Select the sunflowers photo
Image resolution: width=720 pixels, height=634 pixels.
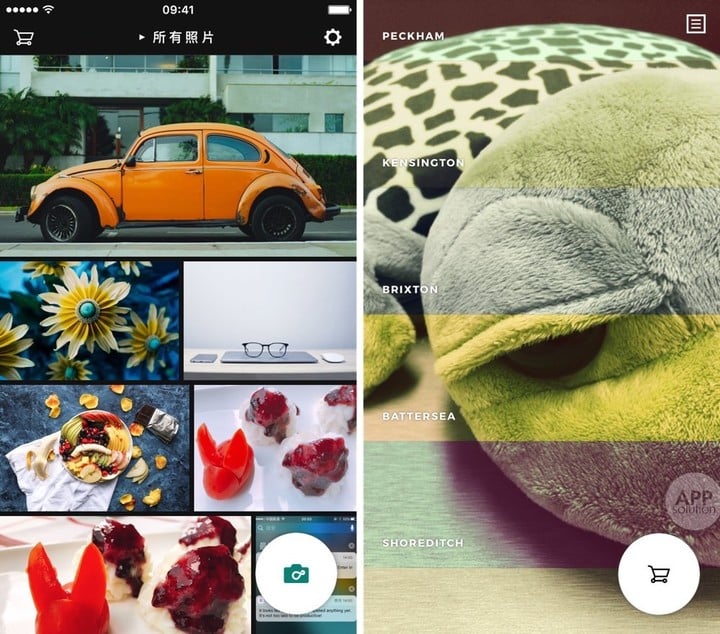click(x=90, y=320)
